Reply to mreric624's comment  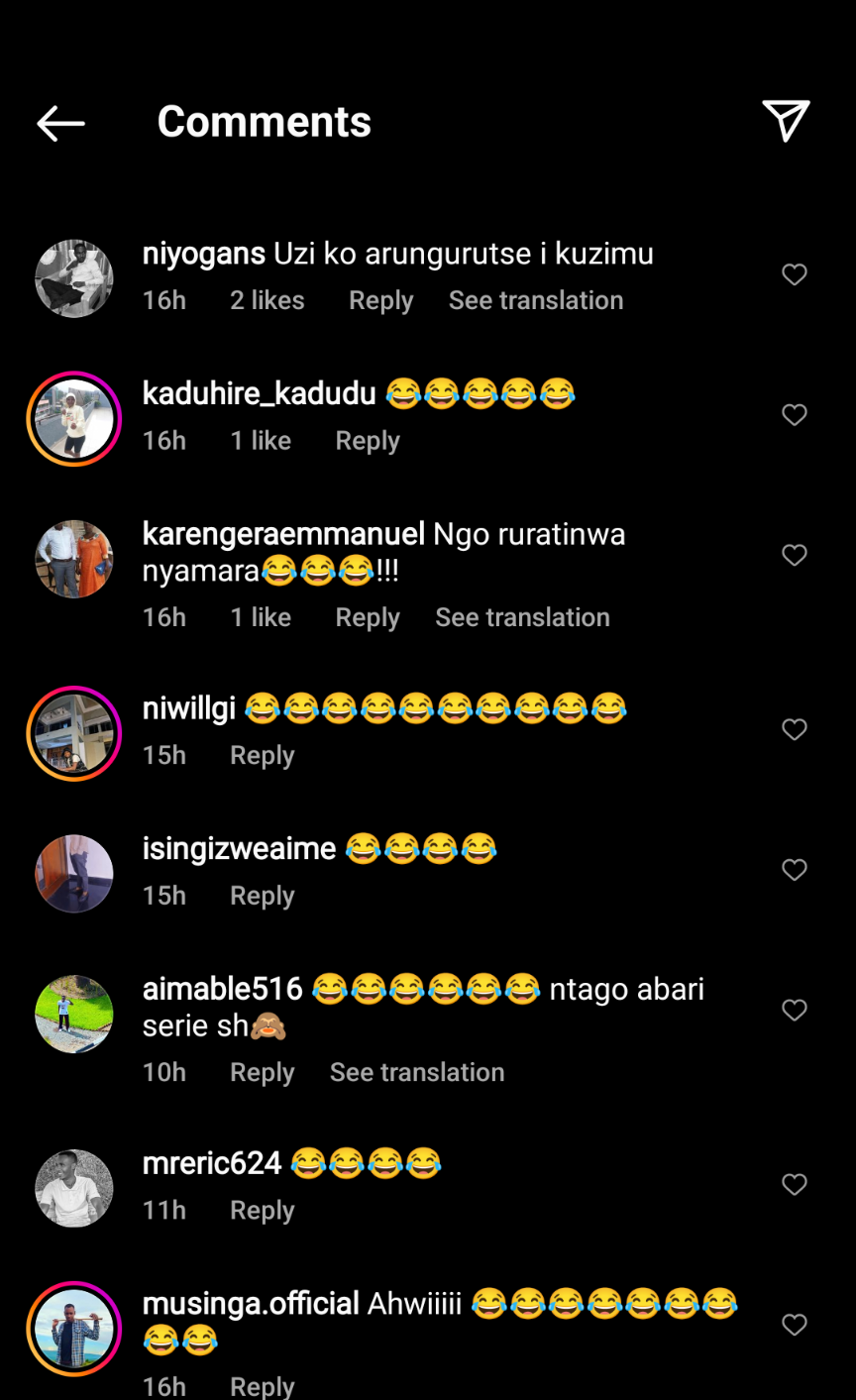pyautogui.click(x=263, y=1210)
